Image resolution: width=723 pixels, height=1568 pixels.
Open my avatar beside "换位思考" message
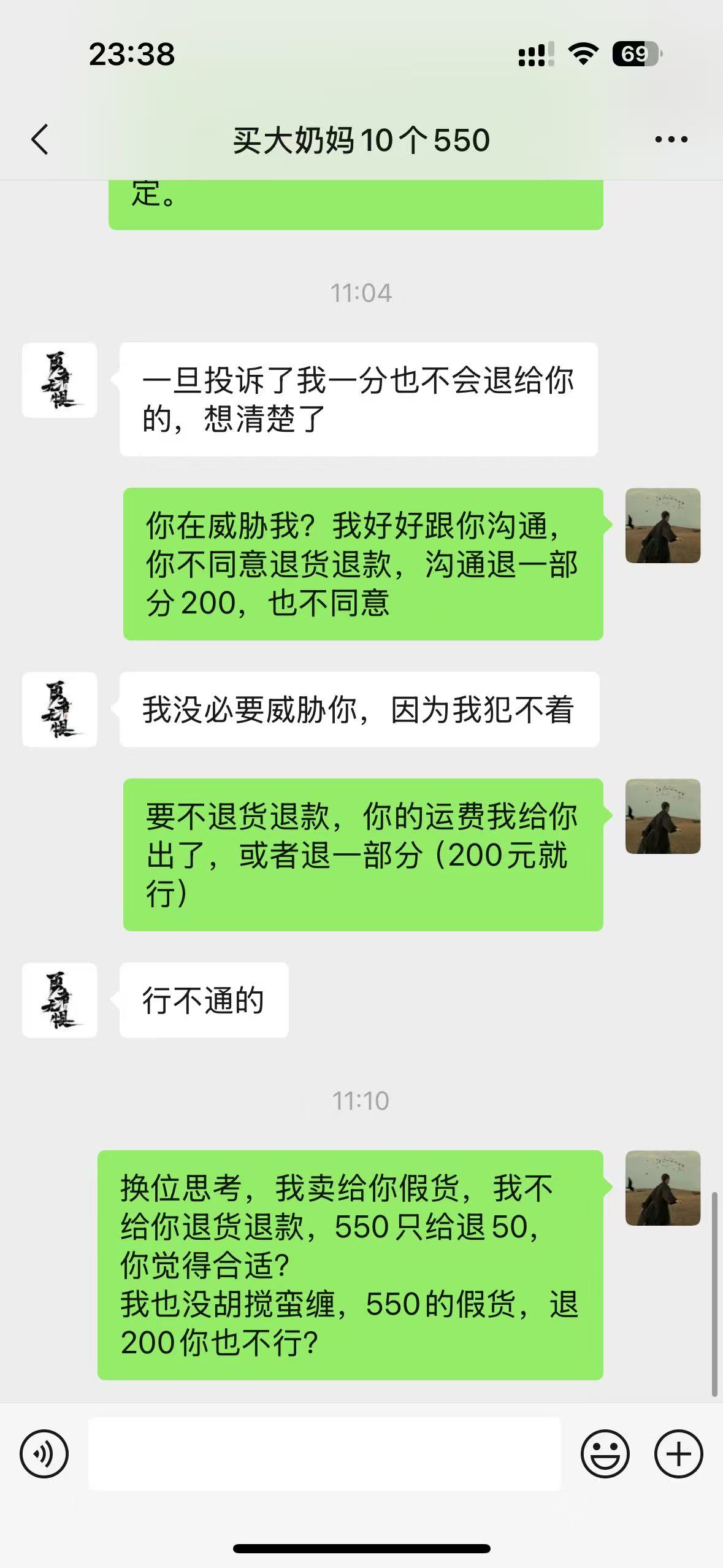662,1188
